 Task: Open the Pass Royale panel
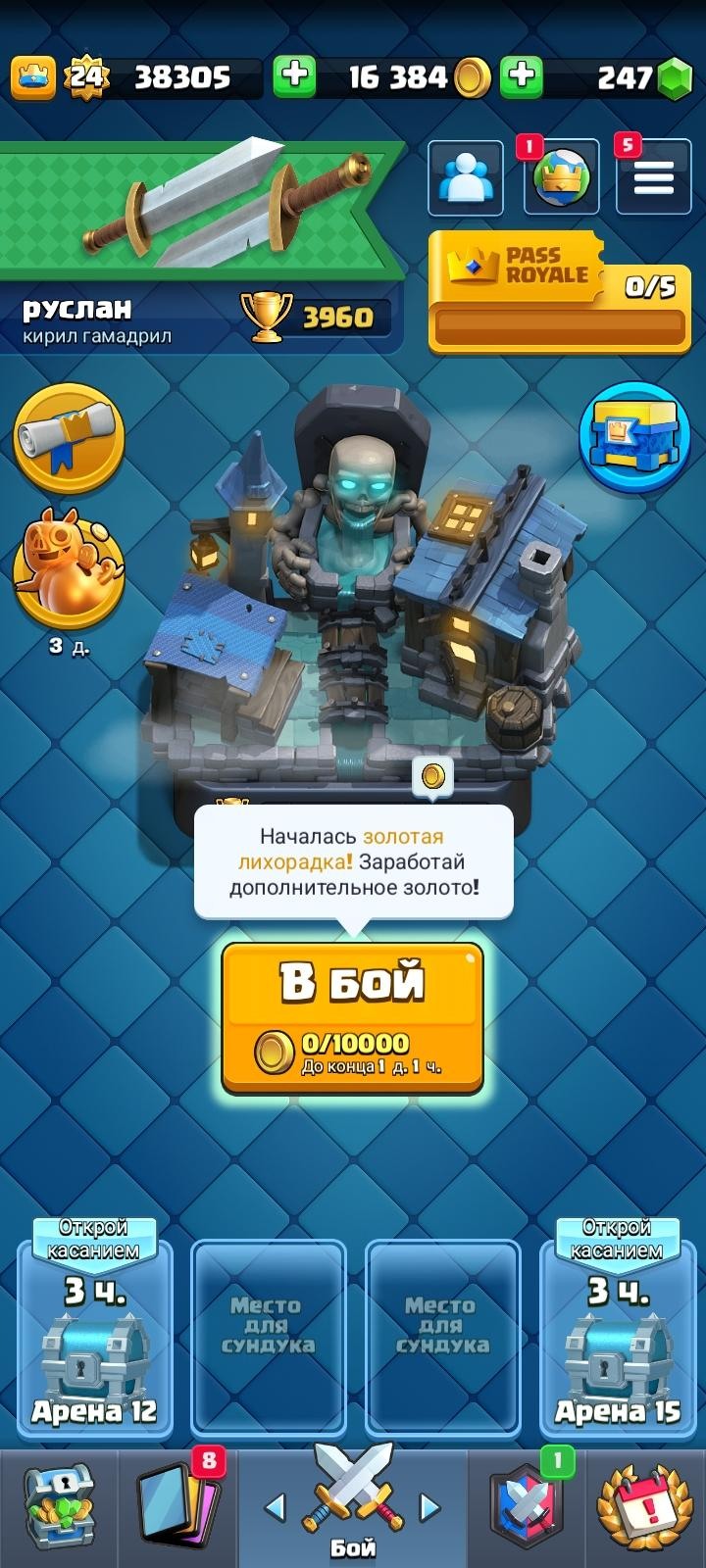[559, 292]
